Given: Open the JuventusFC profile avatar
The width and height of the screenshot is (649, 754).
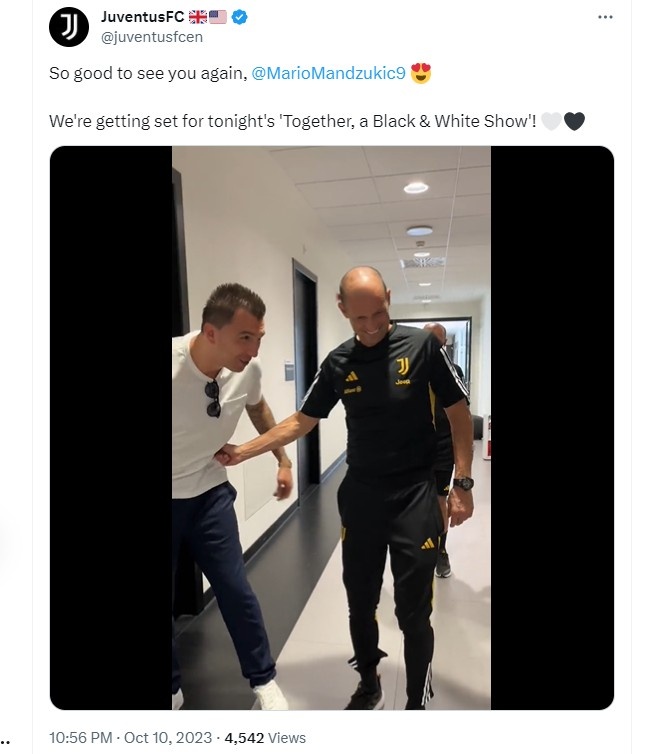Looking at the screenshot, I should tap(69, 26).
